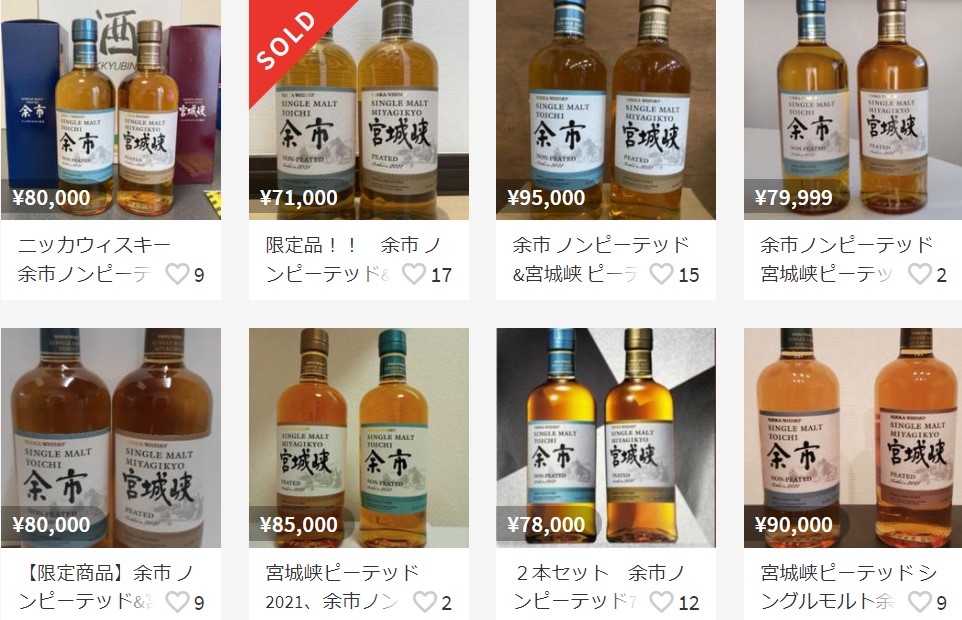The height and width of the screenshot is (620, 962).
Task: Open the sold ¥71,000 限定品 listing
Action: (358, 110)
